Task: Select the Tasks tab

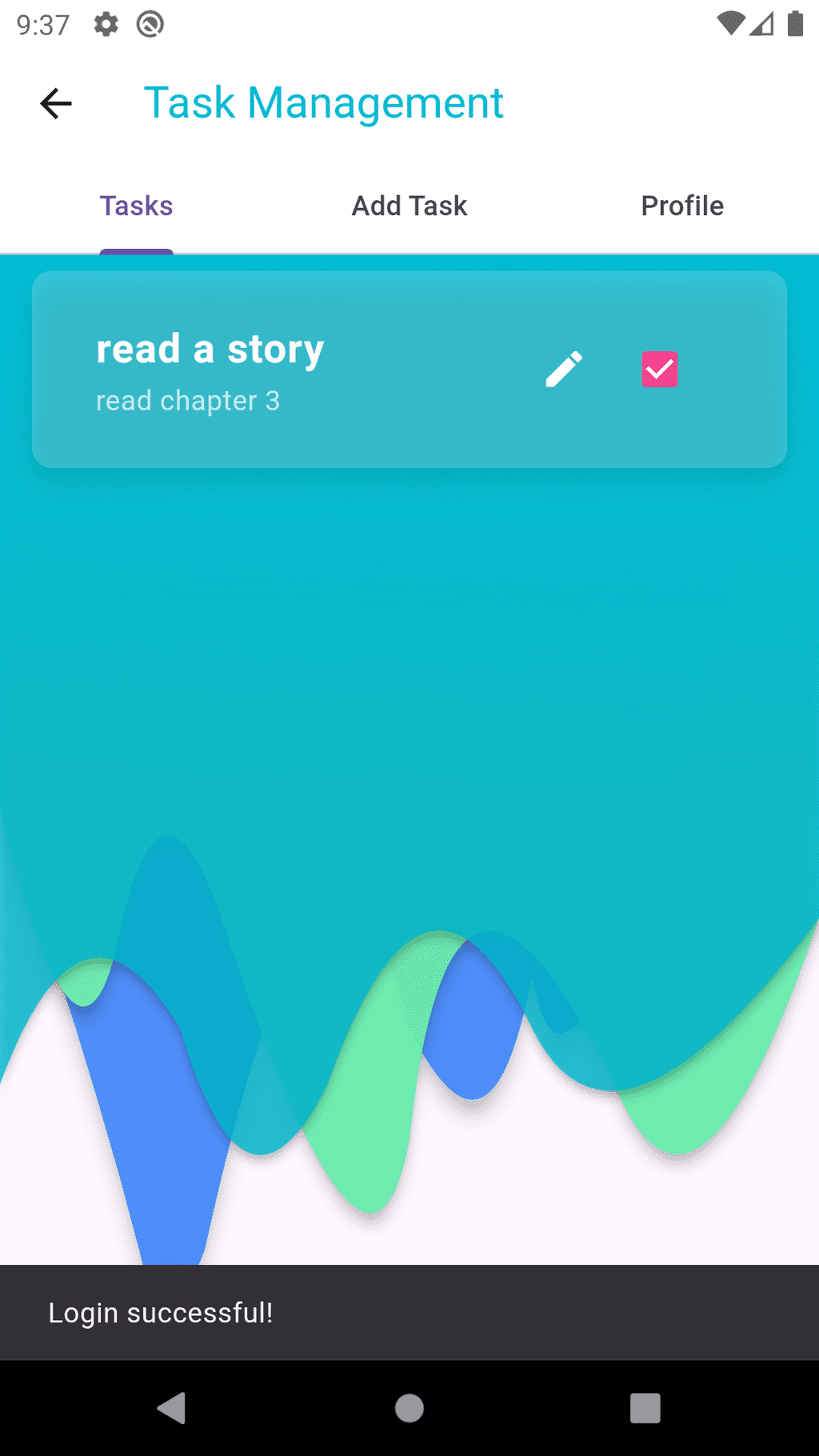Action: 136,206
